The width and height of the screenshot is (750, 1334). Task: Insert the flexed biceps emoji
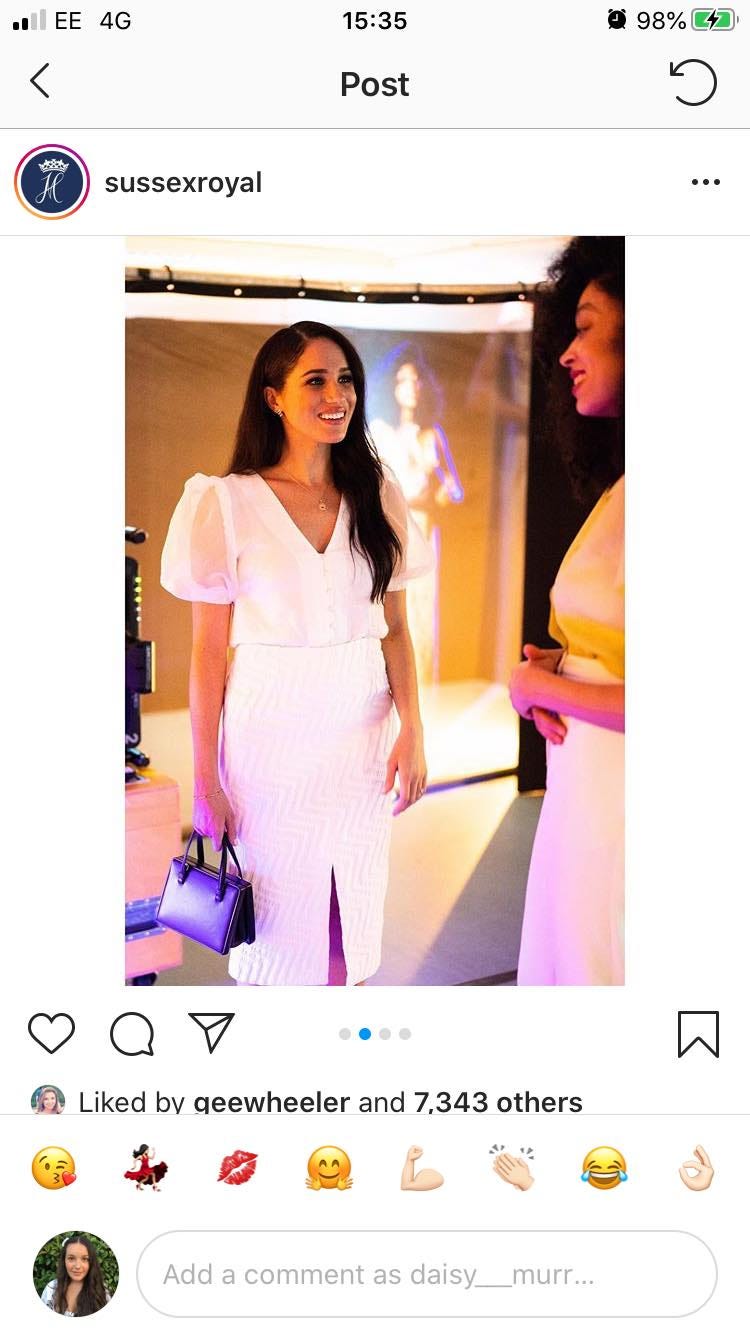[x=421, y=1167]
